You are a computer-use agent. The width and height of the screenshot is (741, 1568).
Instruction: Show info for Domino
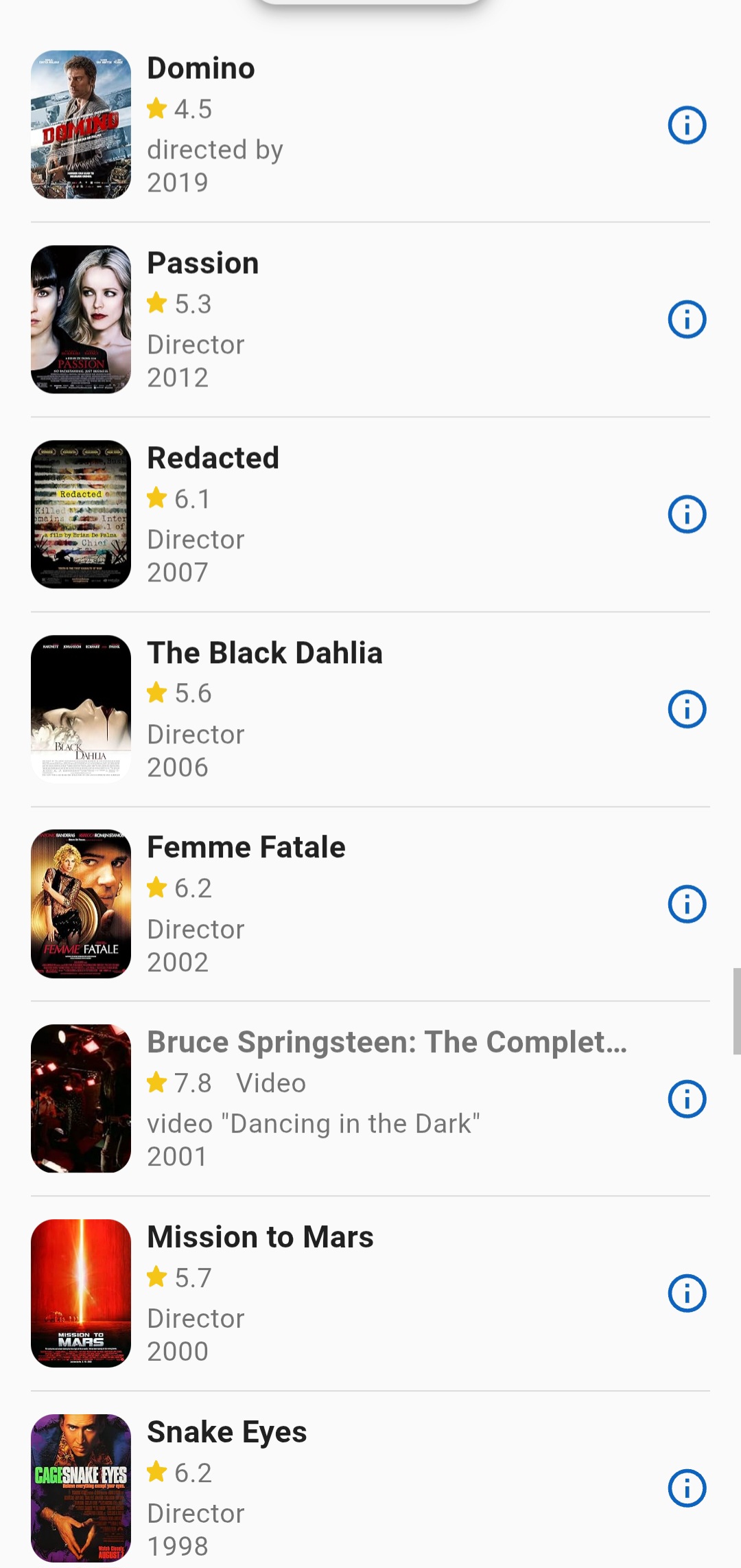pos(687,125)
